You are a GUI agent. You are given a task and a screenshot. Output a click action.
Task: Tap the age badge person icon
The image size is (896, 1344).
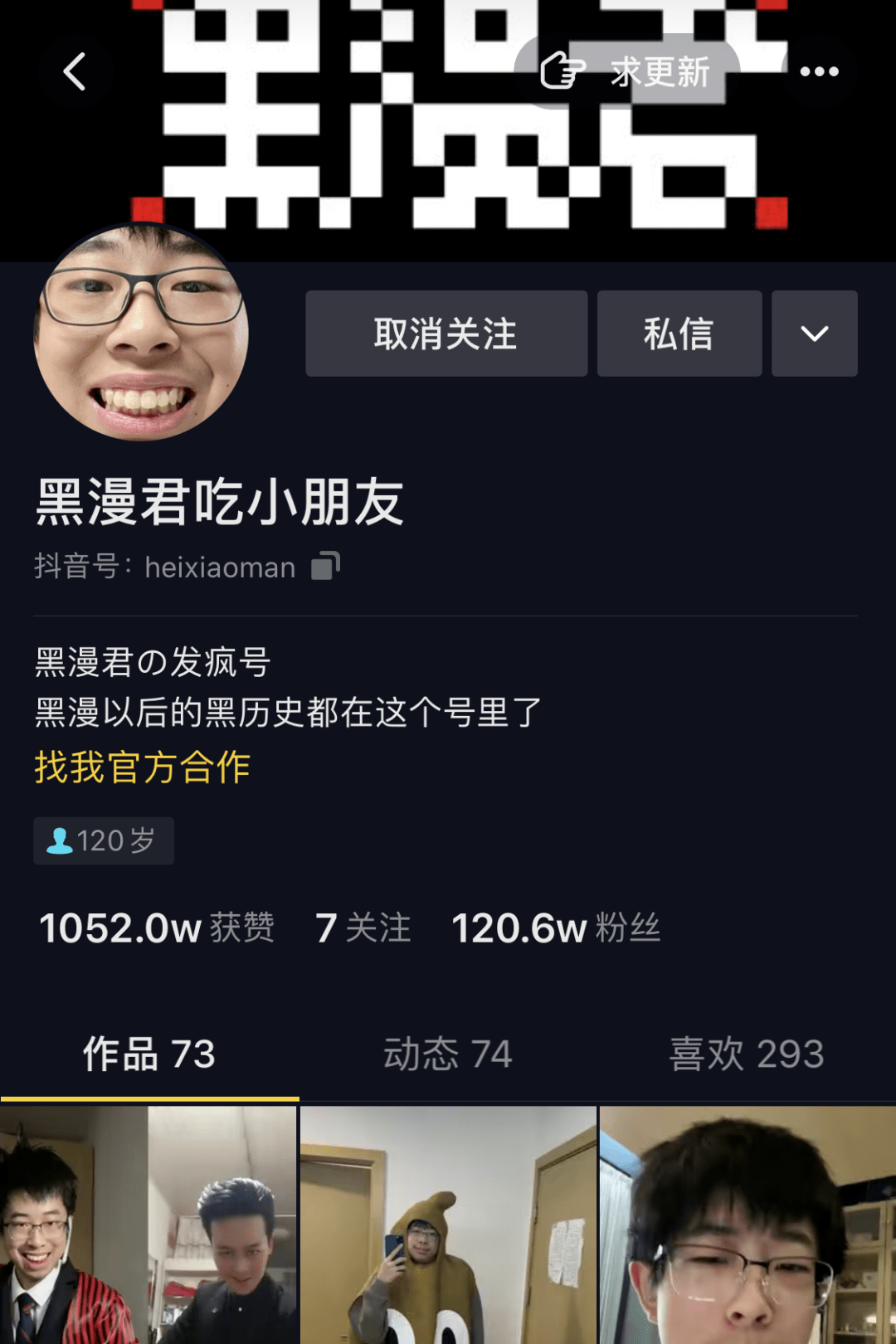coord(58,841)
